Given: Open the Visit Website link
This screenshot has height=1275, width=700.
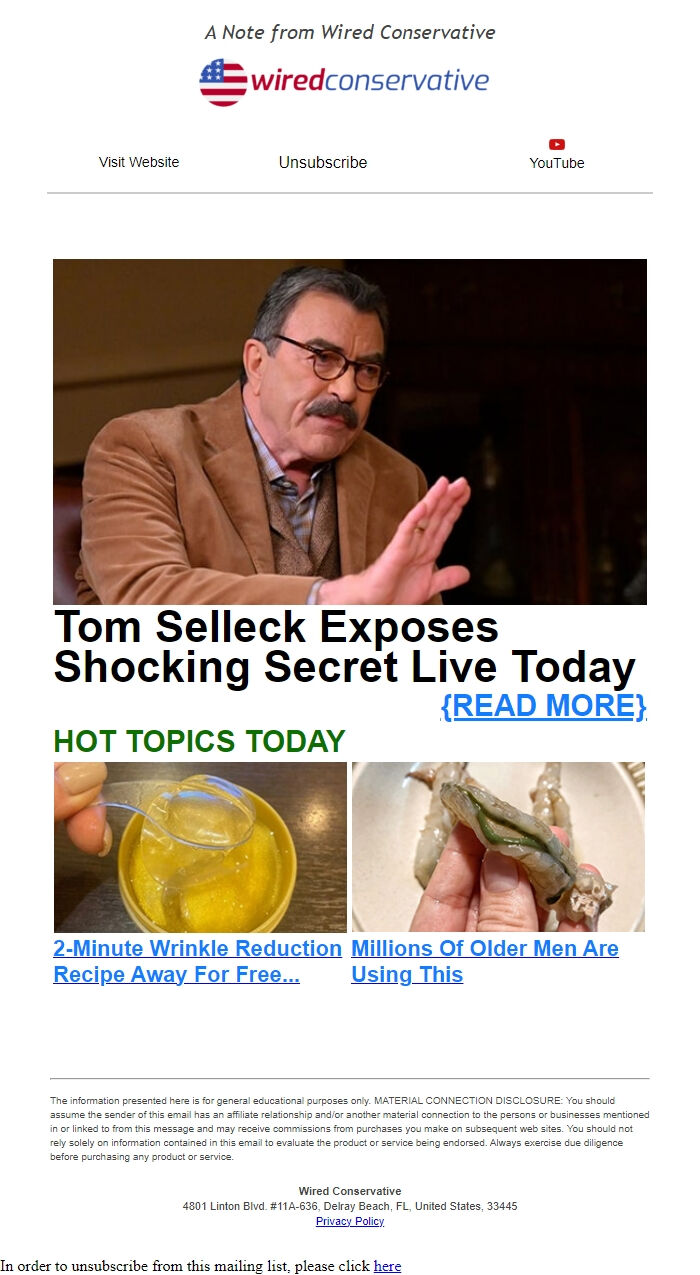Looking at the screenshot, I should point(139,162).
